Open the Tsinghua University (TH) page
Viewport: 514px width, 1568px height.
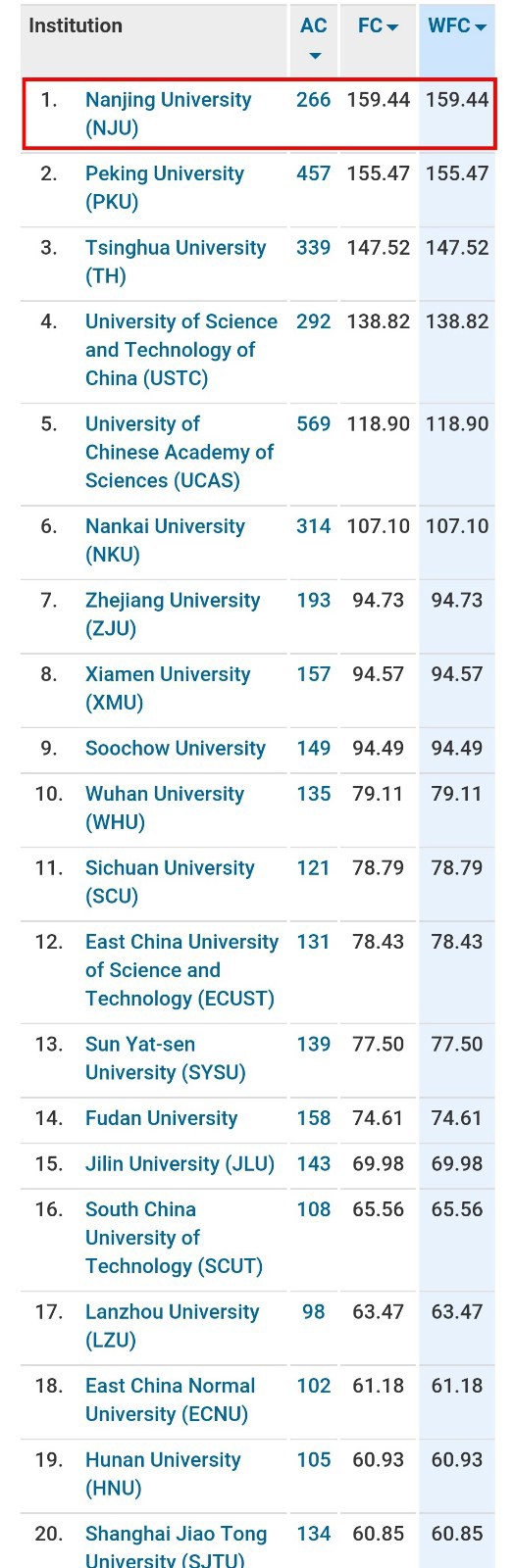[176, 262]
